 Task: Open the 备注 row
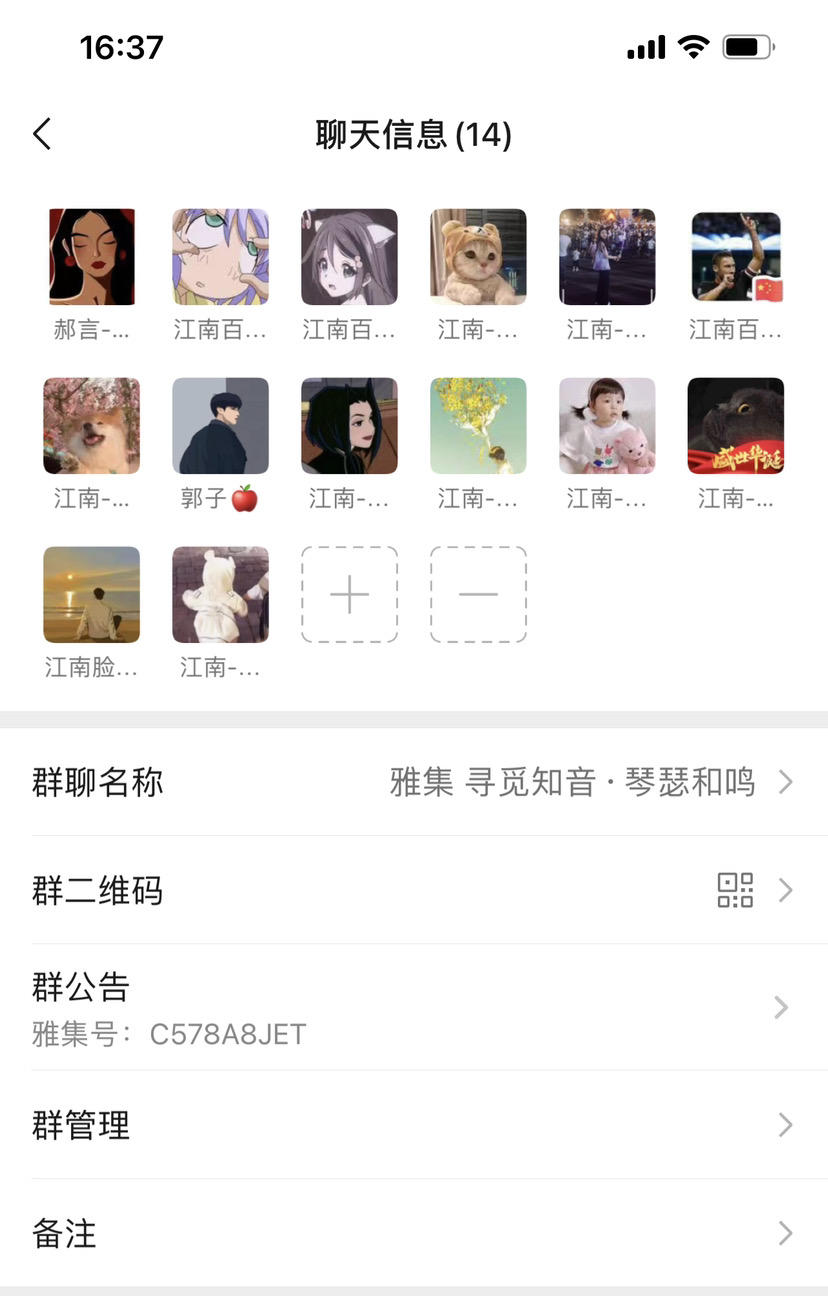pos(414,1233)
